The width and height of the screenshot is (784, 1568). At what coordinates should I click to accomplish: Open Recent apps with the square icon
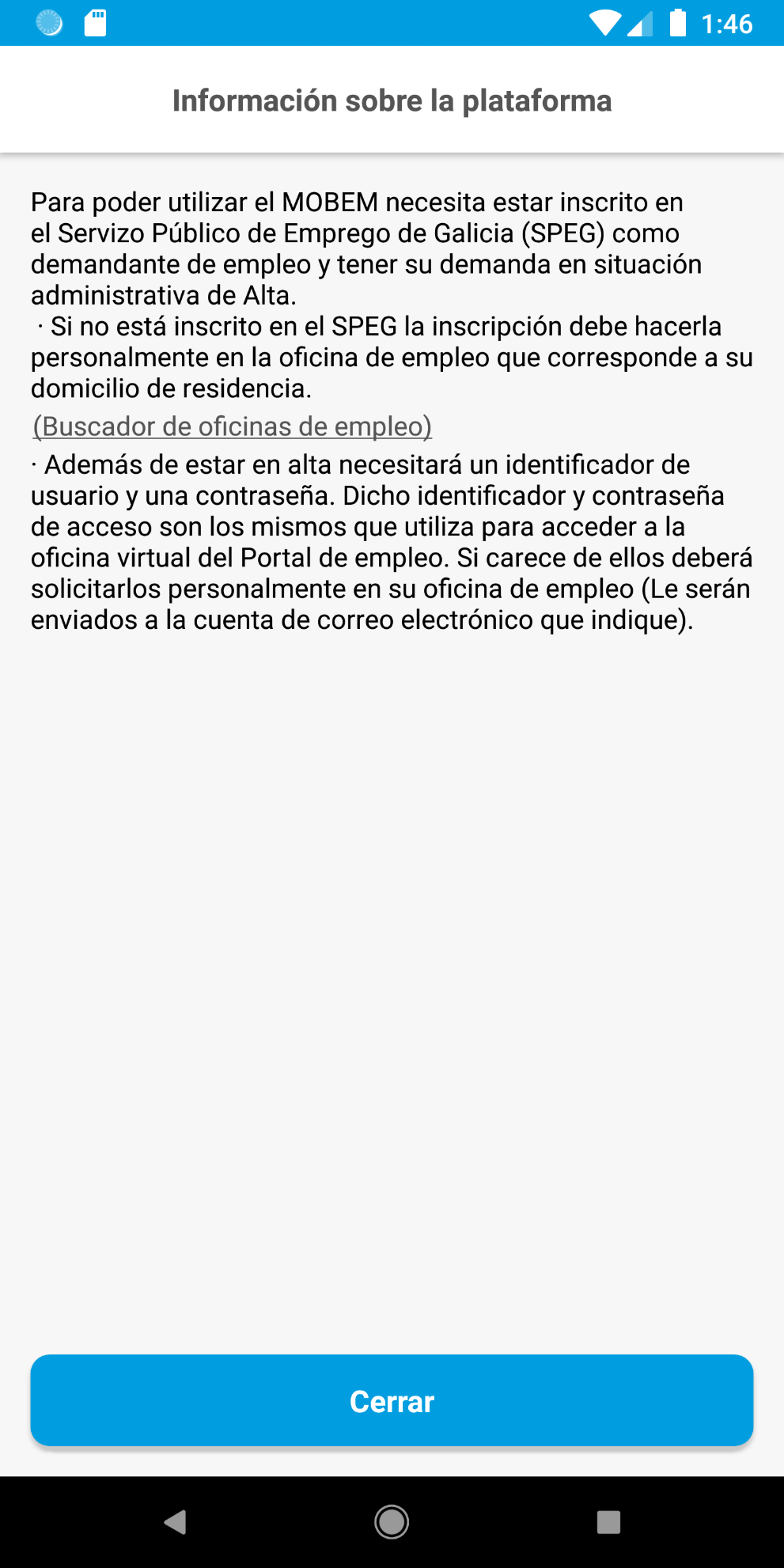coord(606,1521)
